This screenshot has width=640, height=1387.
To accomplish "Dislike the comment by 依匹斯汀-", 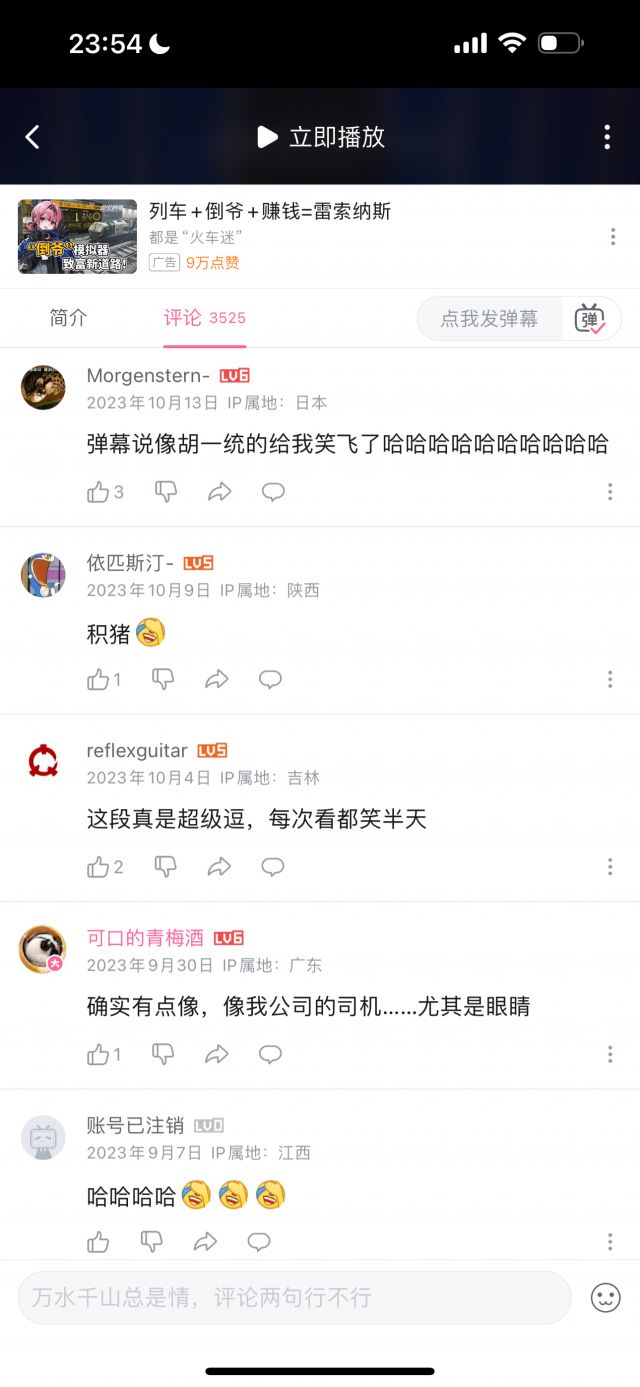I will coord(163,680).
